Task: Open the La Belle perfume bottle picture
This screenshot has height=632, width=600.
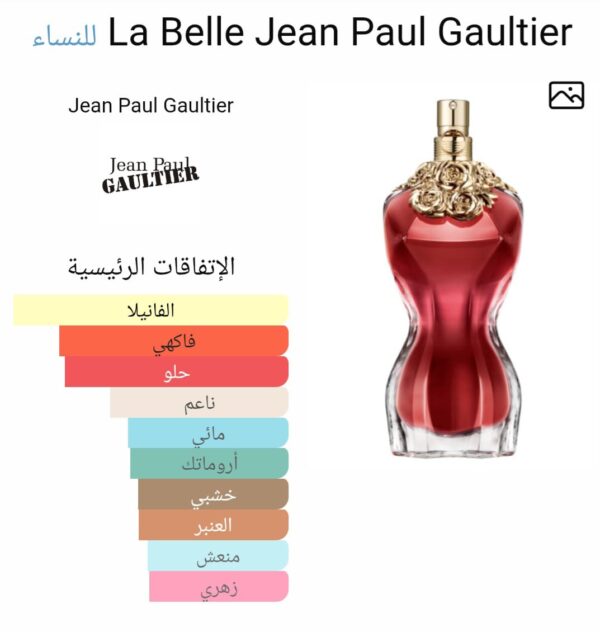Action: [x=452, y=280]
